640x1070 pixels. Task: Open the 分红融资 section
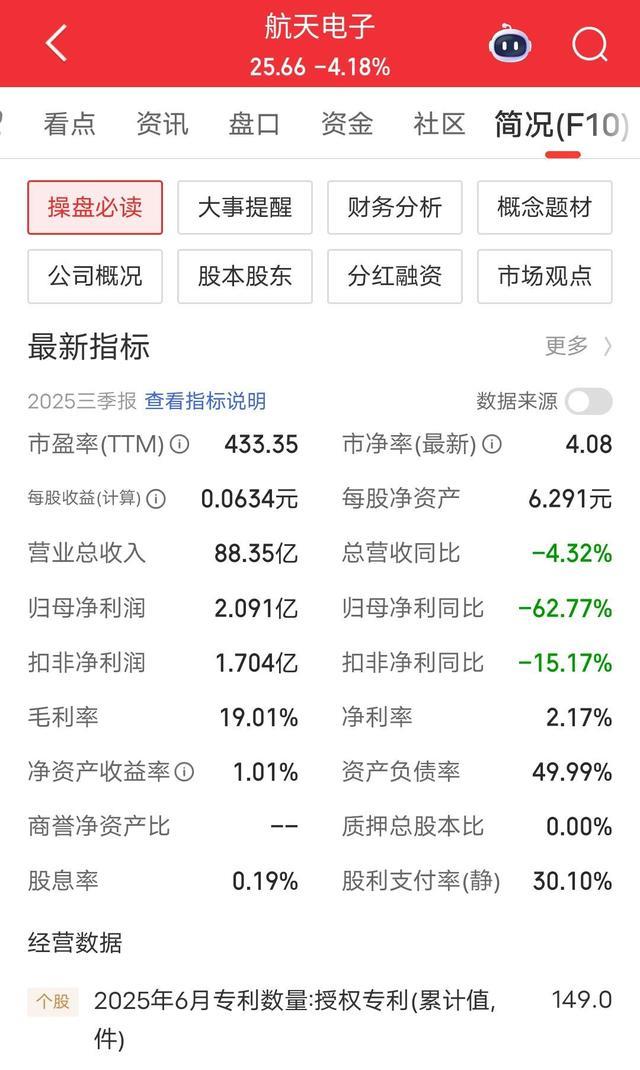click(395, 276)
